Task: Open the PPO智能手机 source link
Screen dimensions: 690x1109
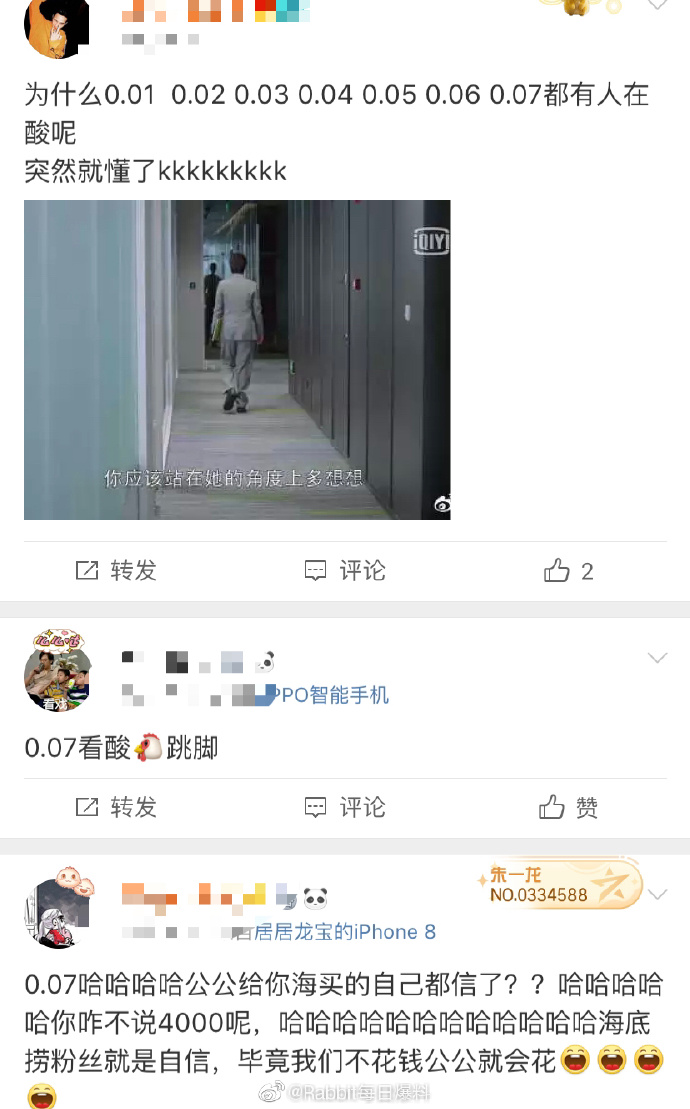Action: coord(327,695)
